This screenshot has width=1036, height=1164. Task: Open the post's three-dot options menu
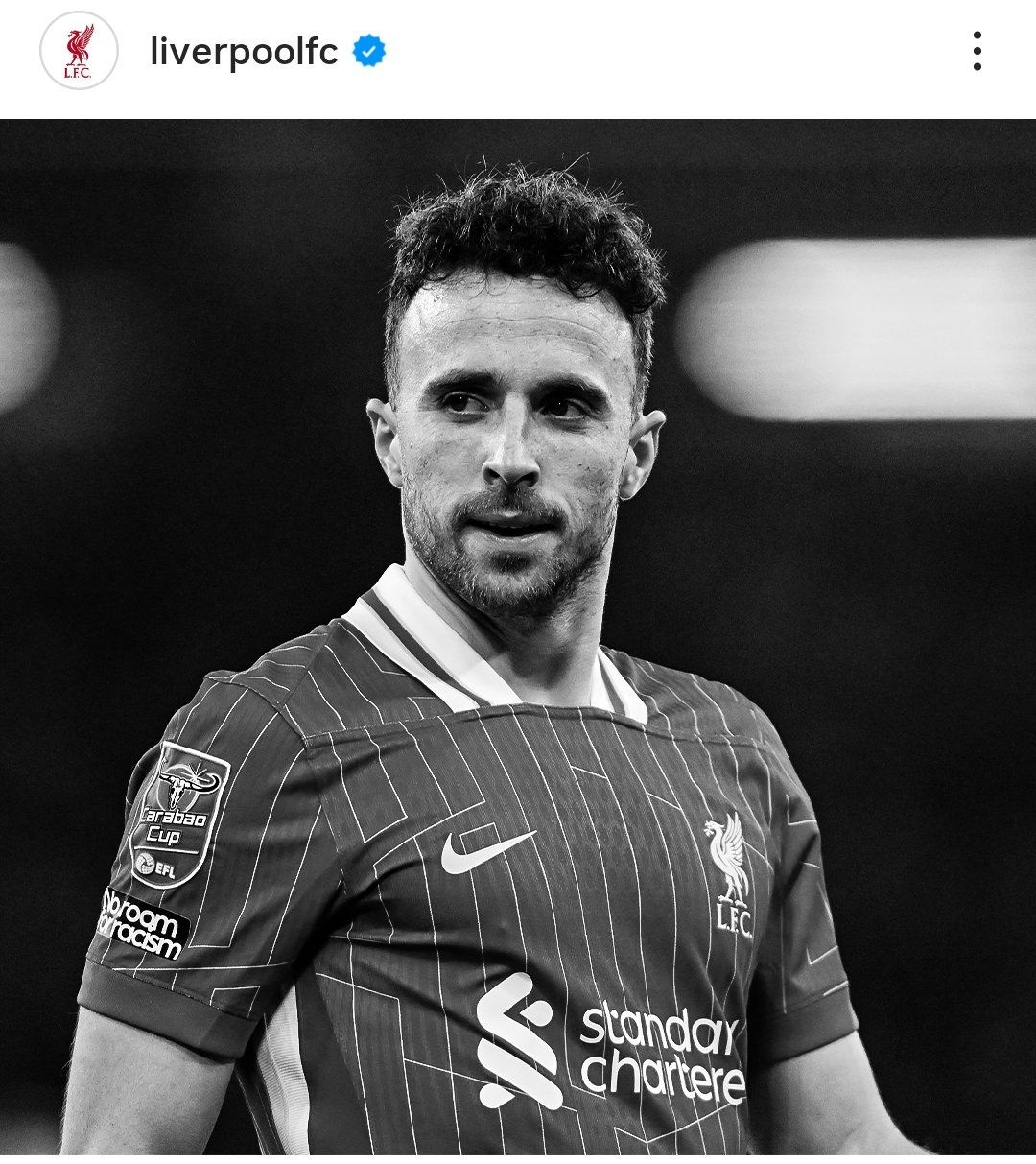pos(977,51)
